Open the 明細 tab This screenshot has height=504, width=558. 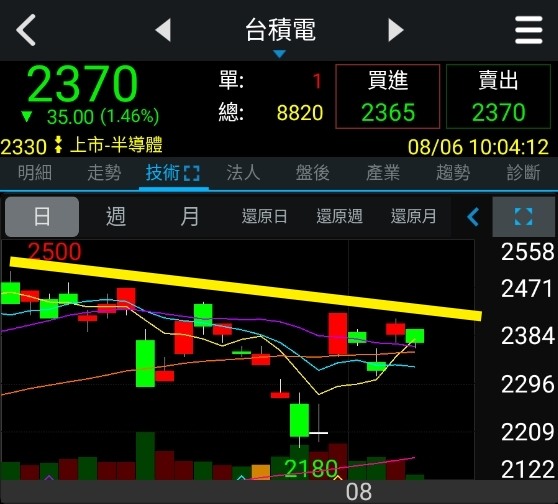coord(35,173)
